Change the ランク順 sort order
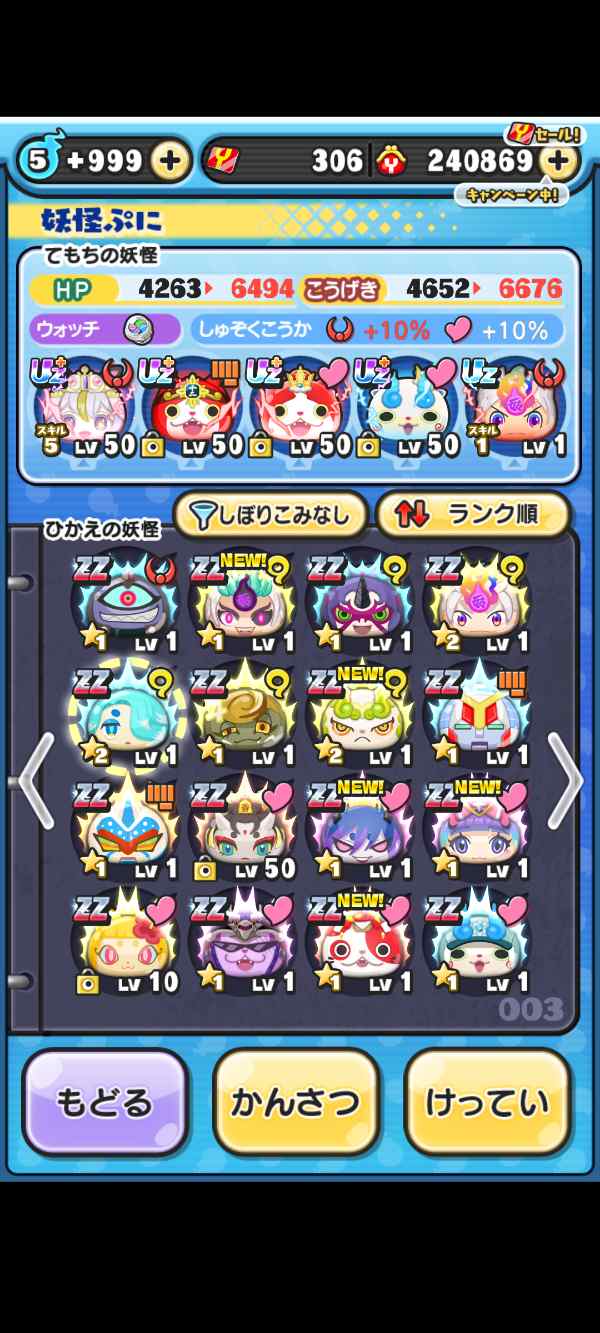This screenshot has width=600, height=1333. tap(472, 515)
